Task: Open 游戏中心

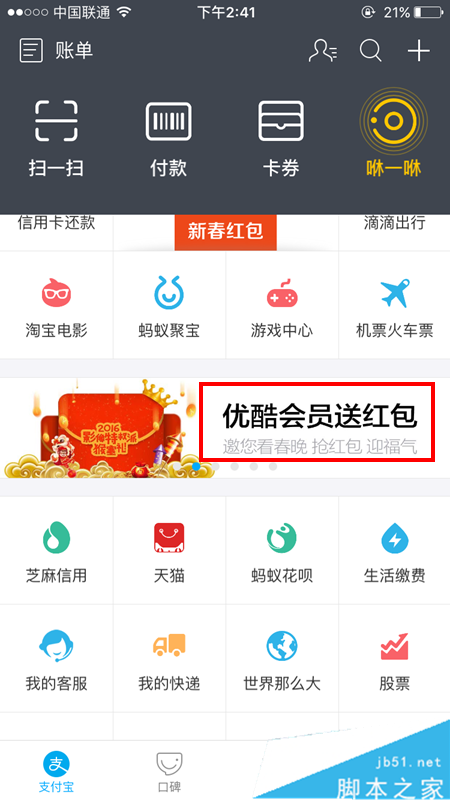Action: click(x=281, y=307)
